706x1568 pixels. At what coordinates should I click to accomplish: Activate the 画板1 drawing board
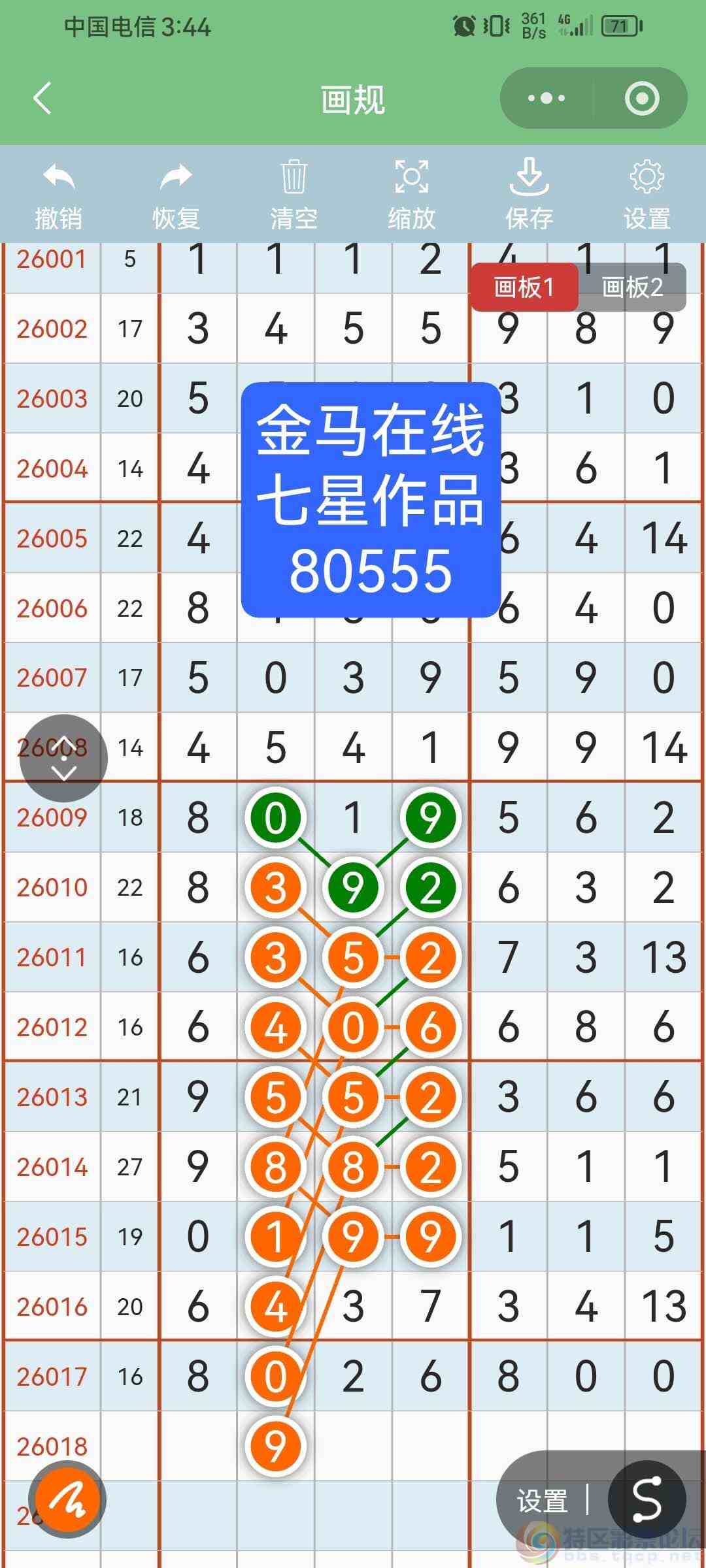click(525, 287)
